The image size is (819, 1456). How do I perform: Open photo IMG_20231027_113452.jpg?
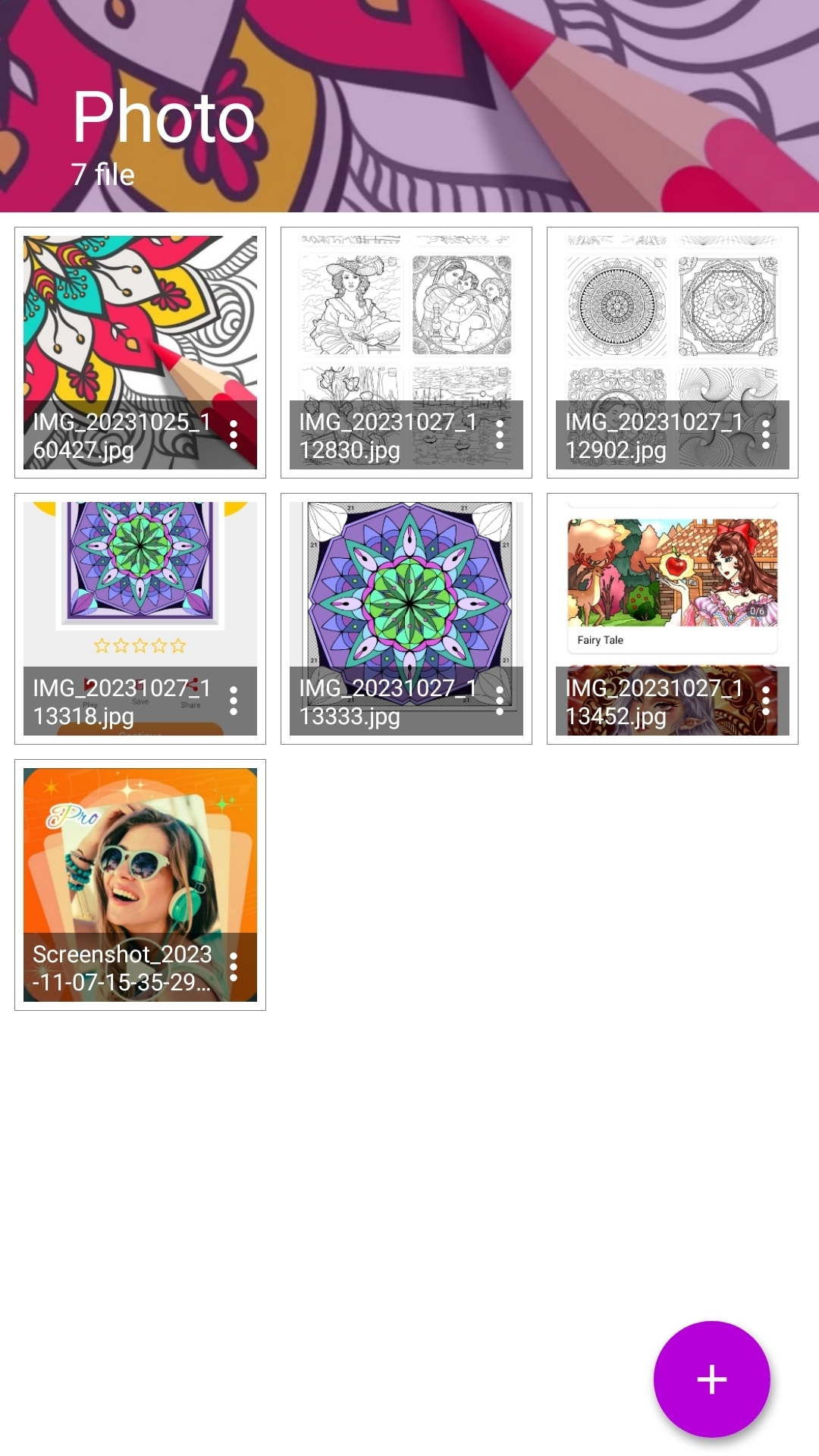click(x=673, y=584)
